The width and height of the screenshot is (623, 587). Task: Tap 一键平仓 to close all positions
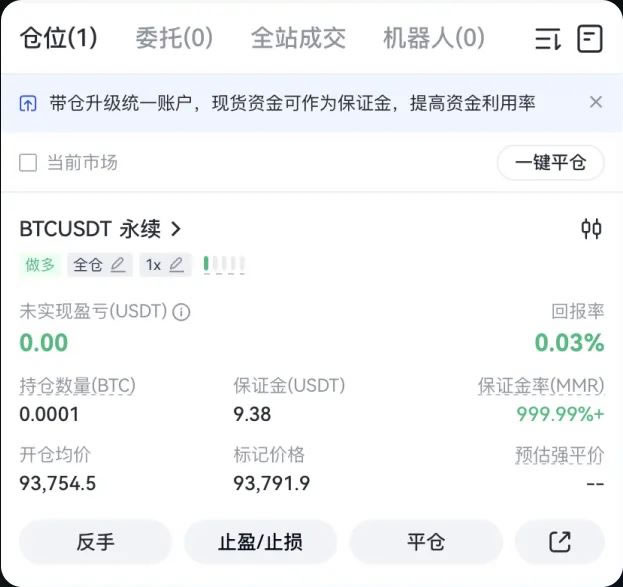coord(550,162)
